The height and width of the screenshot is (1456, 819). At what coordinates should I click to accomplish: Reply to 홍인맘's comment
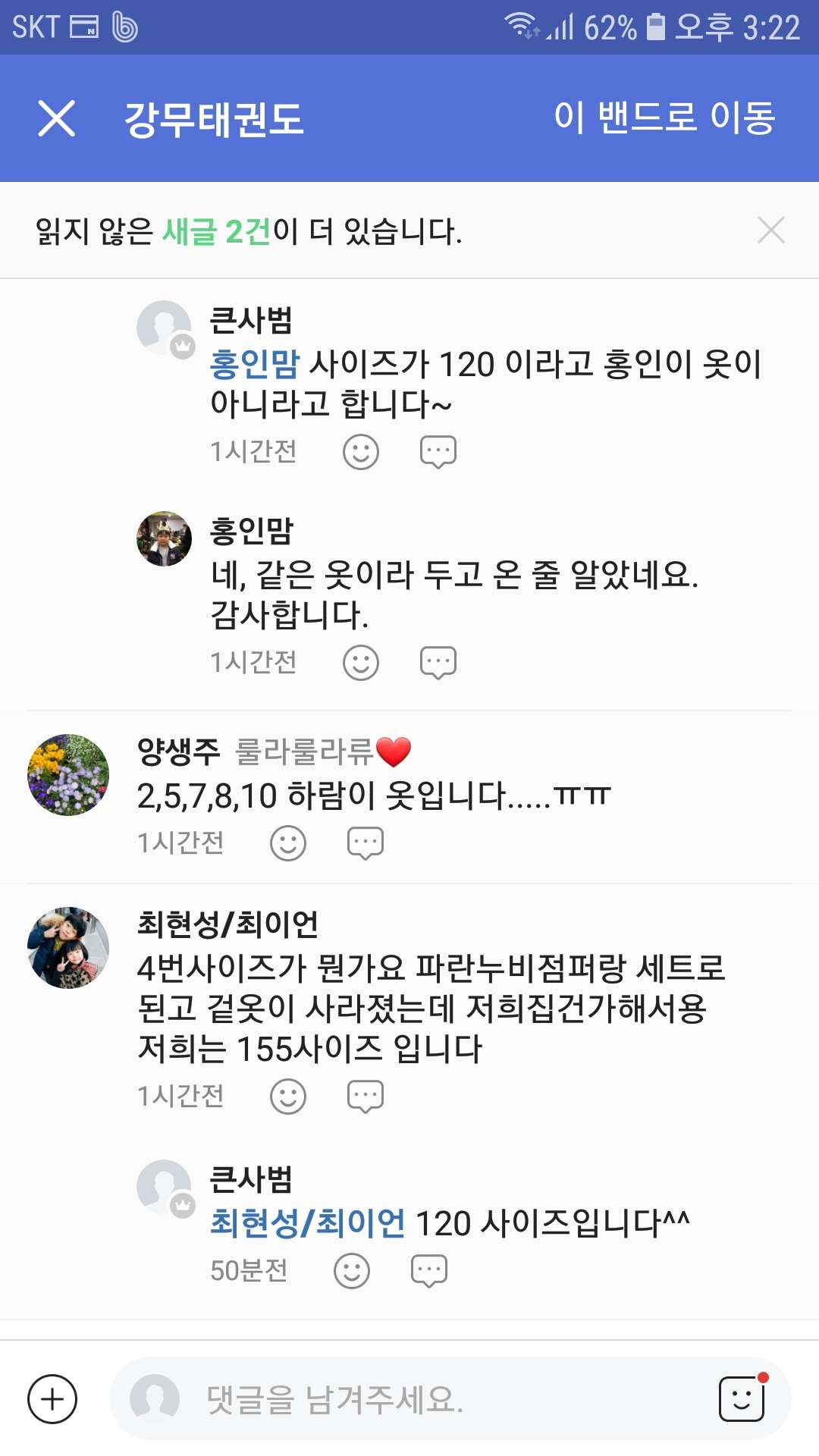(x=438, y=663)
